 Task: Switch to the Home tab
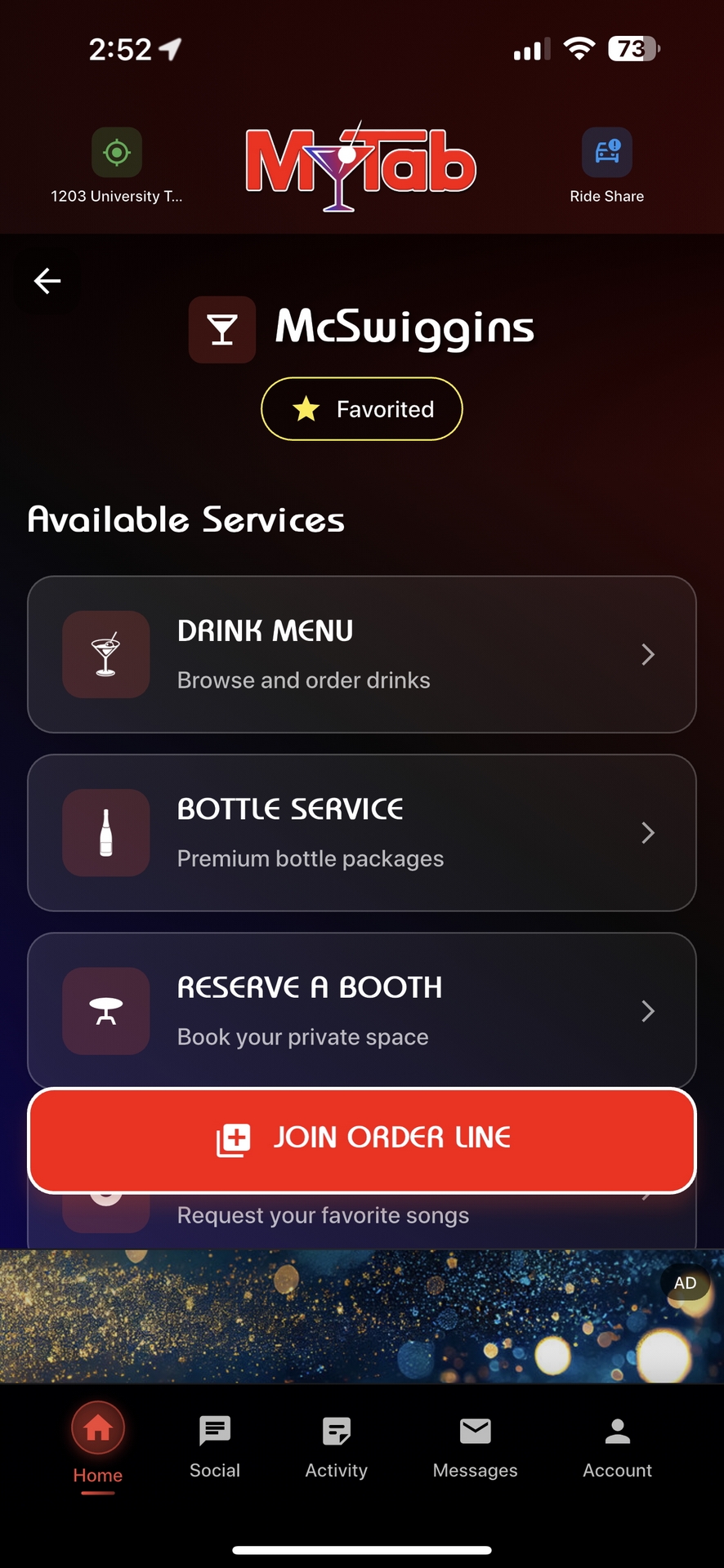[x=98, y=1445]
